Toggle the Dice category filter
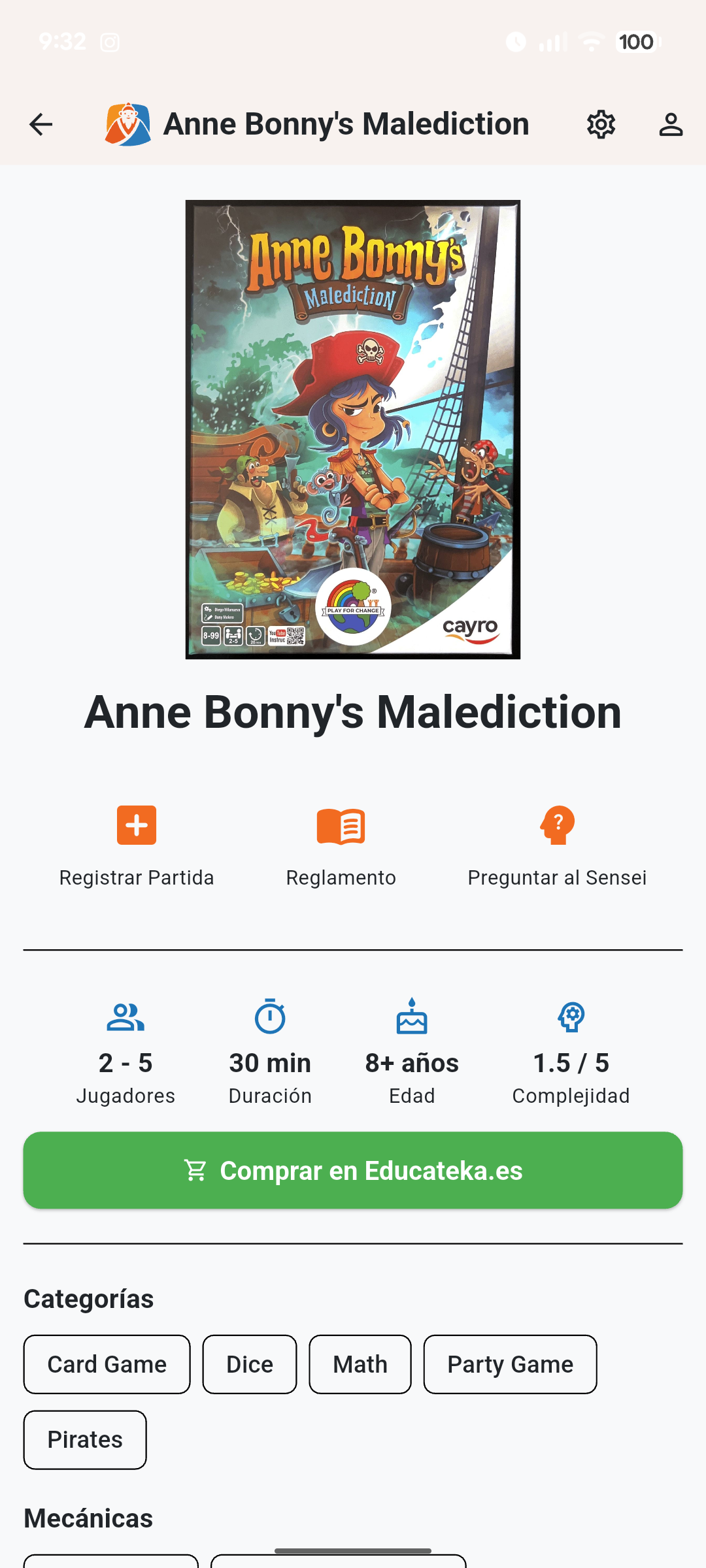 249,1364
